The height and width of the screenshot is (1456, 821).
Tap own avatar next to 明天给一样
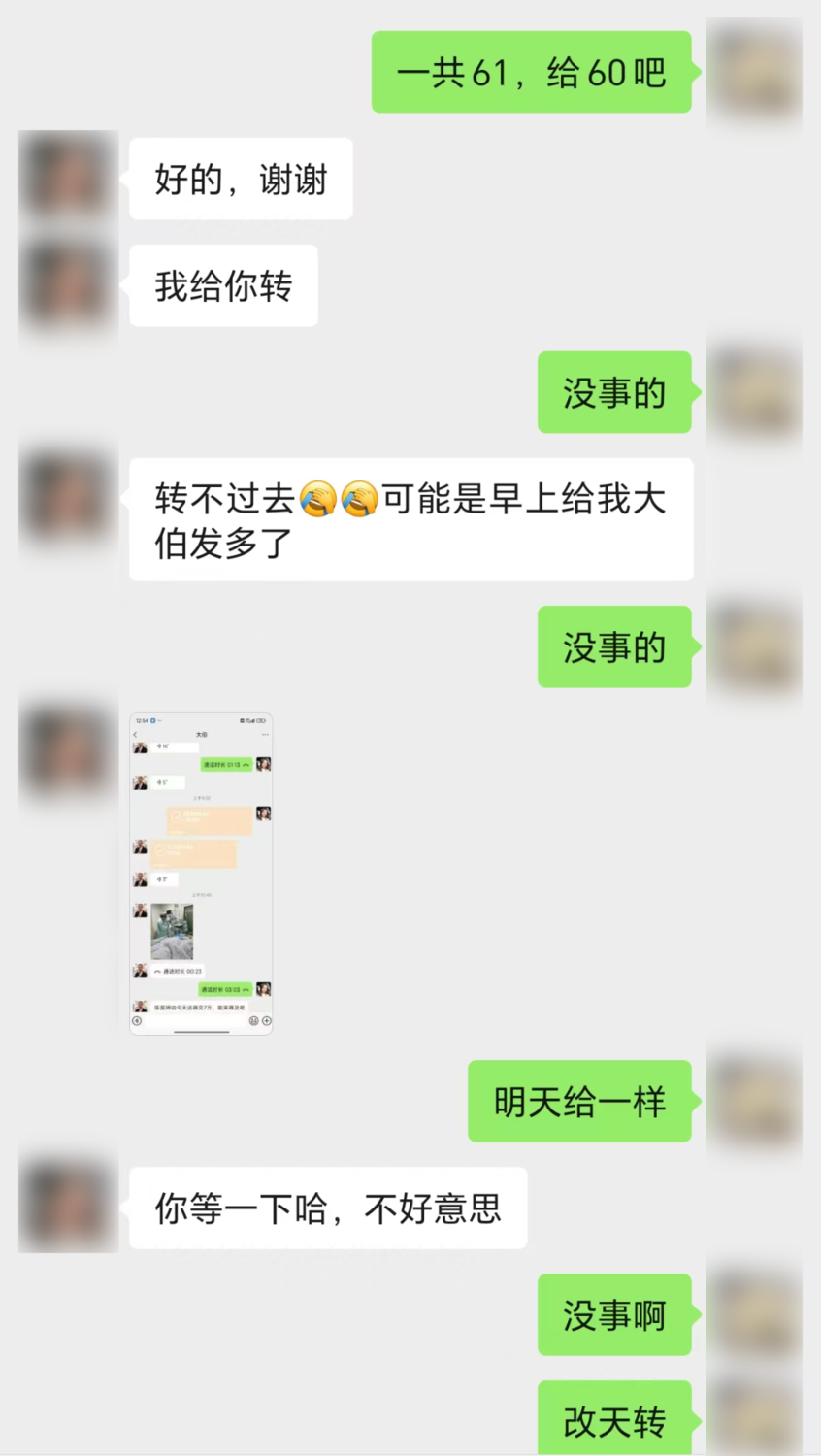[x=754, y=1101]
